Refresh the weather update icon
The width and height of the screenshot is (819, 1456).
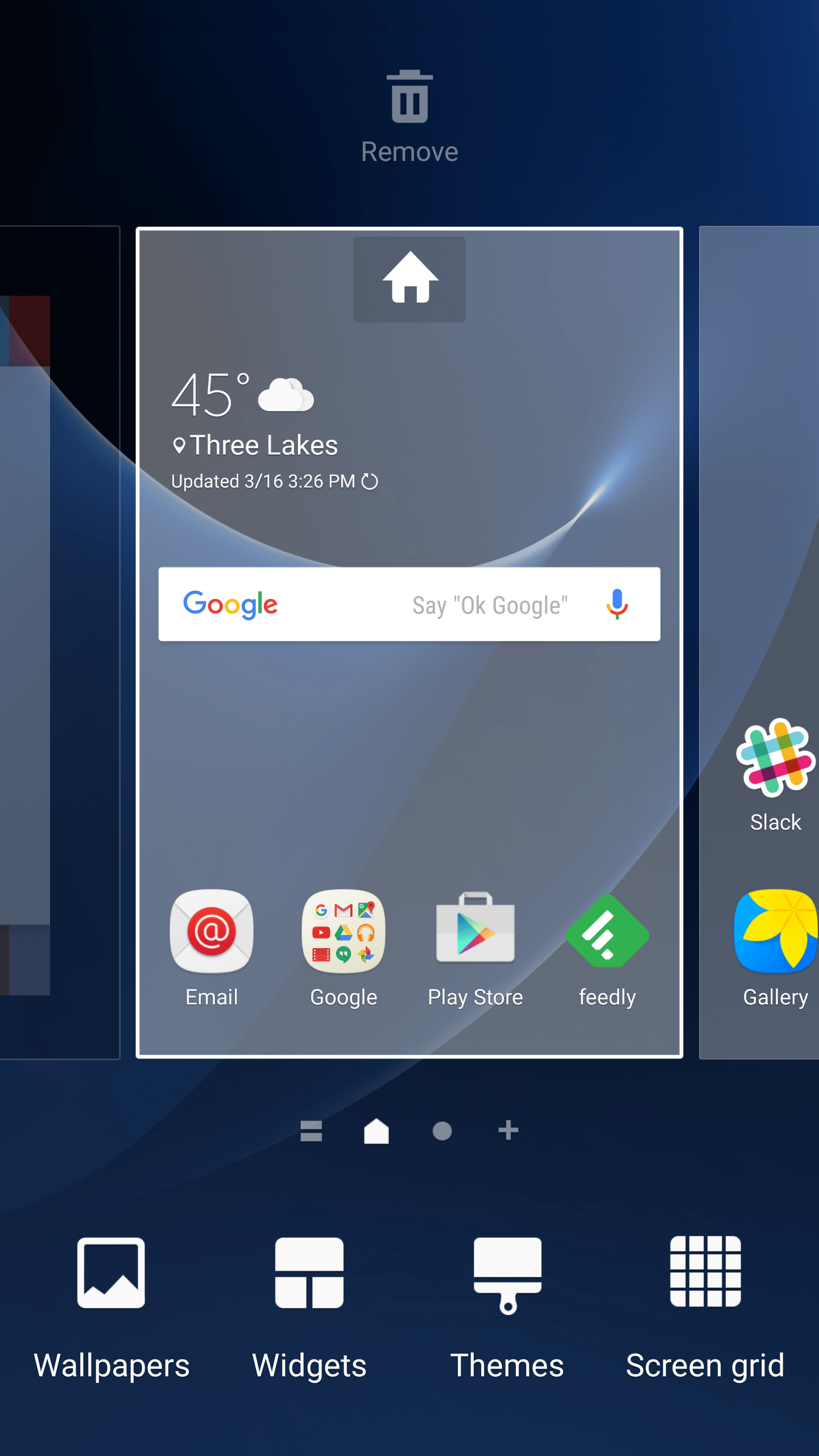coord(370,481)
